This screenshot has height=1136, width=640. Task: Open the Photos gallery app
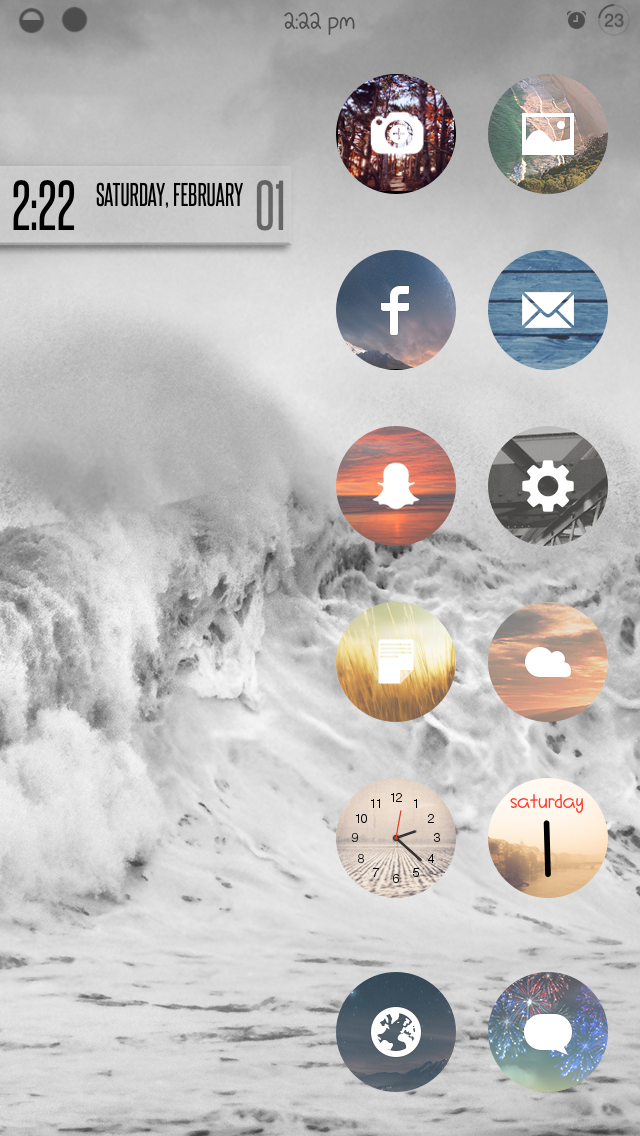[x=548, y=134]
